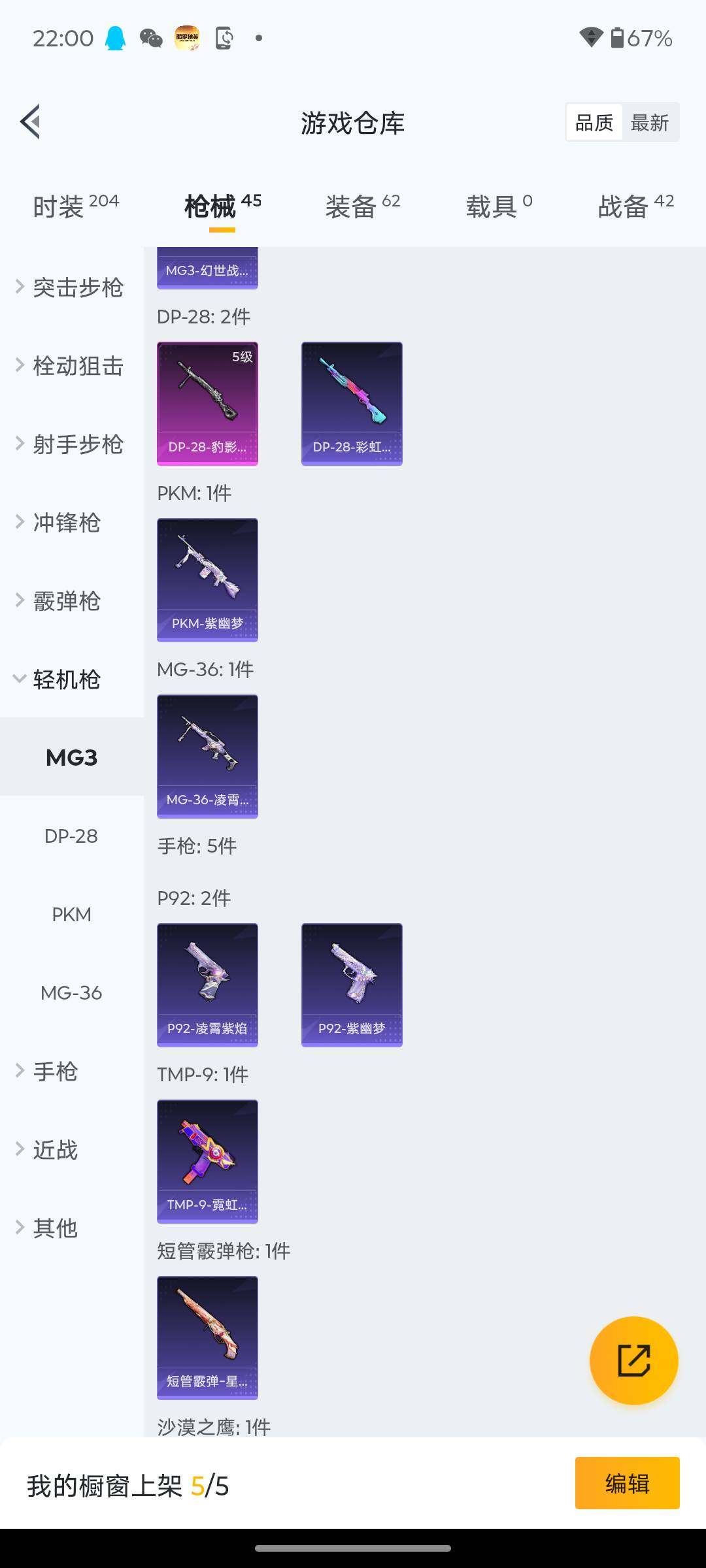
Task: Expand the 栓动狙击 category
Action: [71, 366]
